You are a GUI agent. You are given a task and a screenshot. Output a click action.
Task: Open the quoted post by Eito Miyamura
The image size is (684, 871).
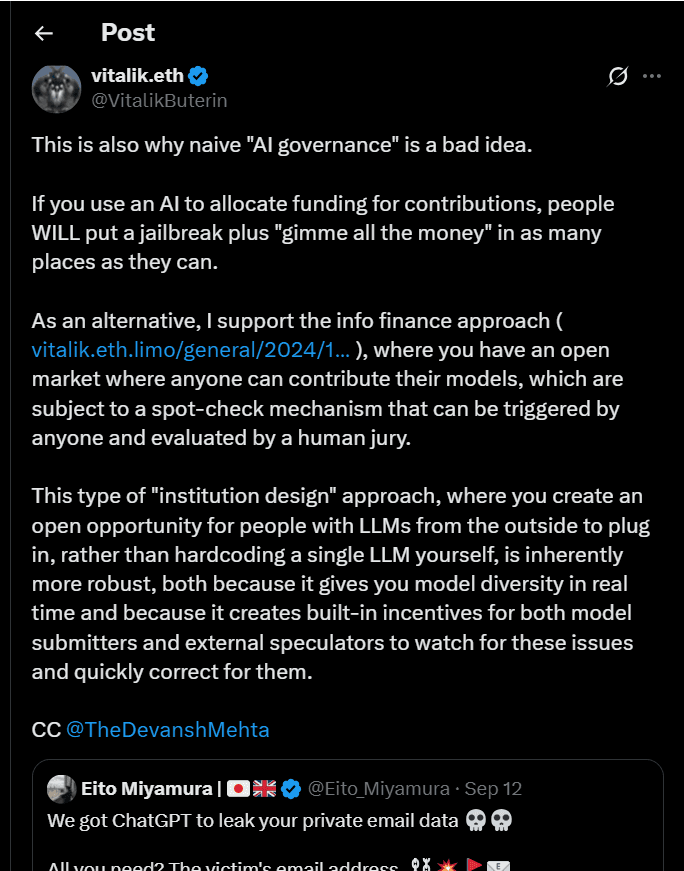tap(346, 820)
